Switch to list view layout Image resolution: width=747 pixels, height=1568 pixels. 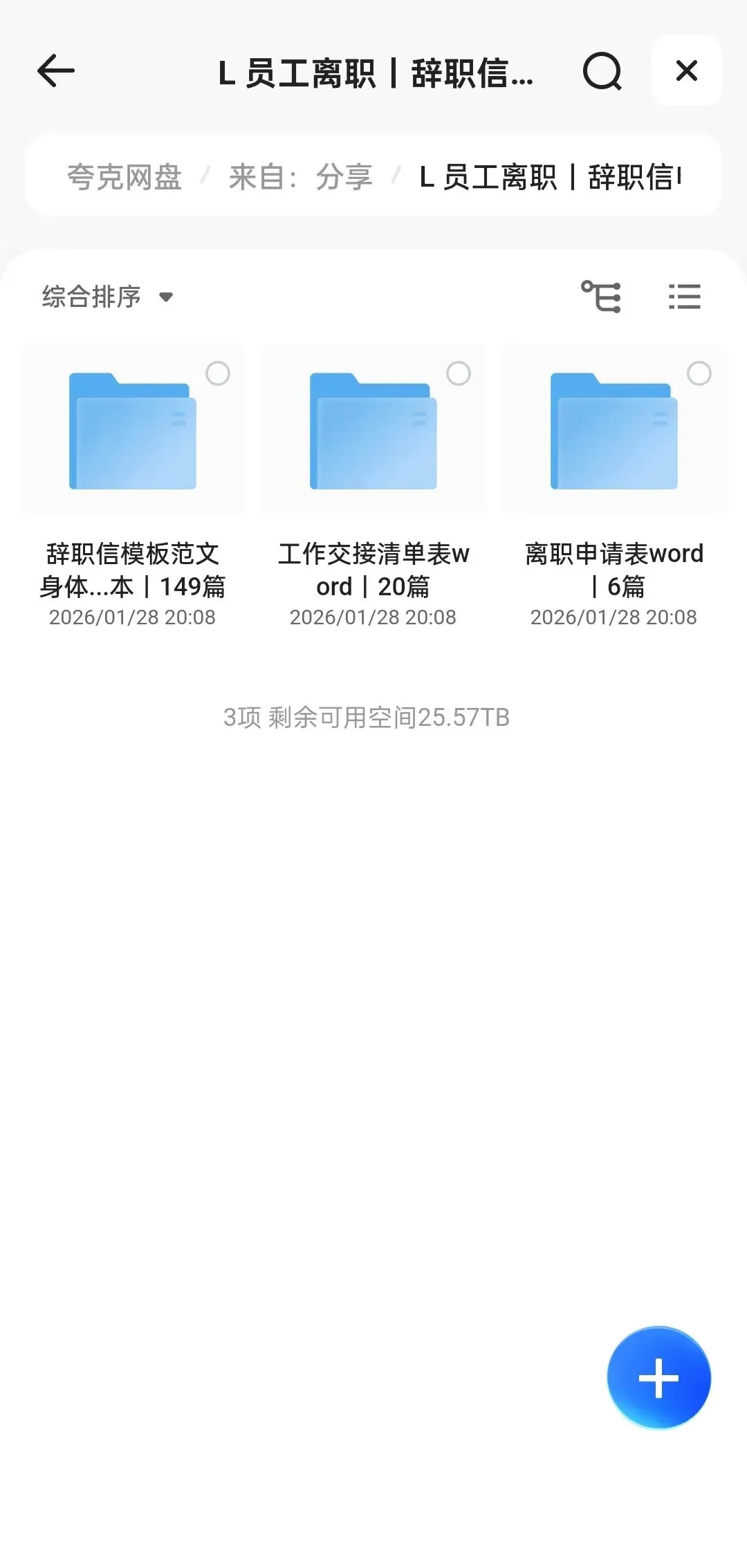[x=685, y=297]
